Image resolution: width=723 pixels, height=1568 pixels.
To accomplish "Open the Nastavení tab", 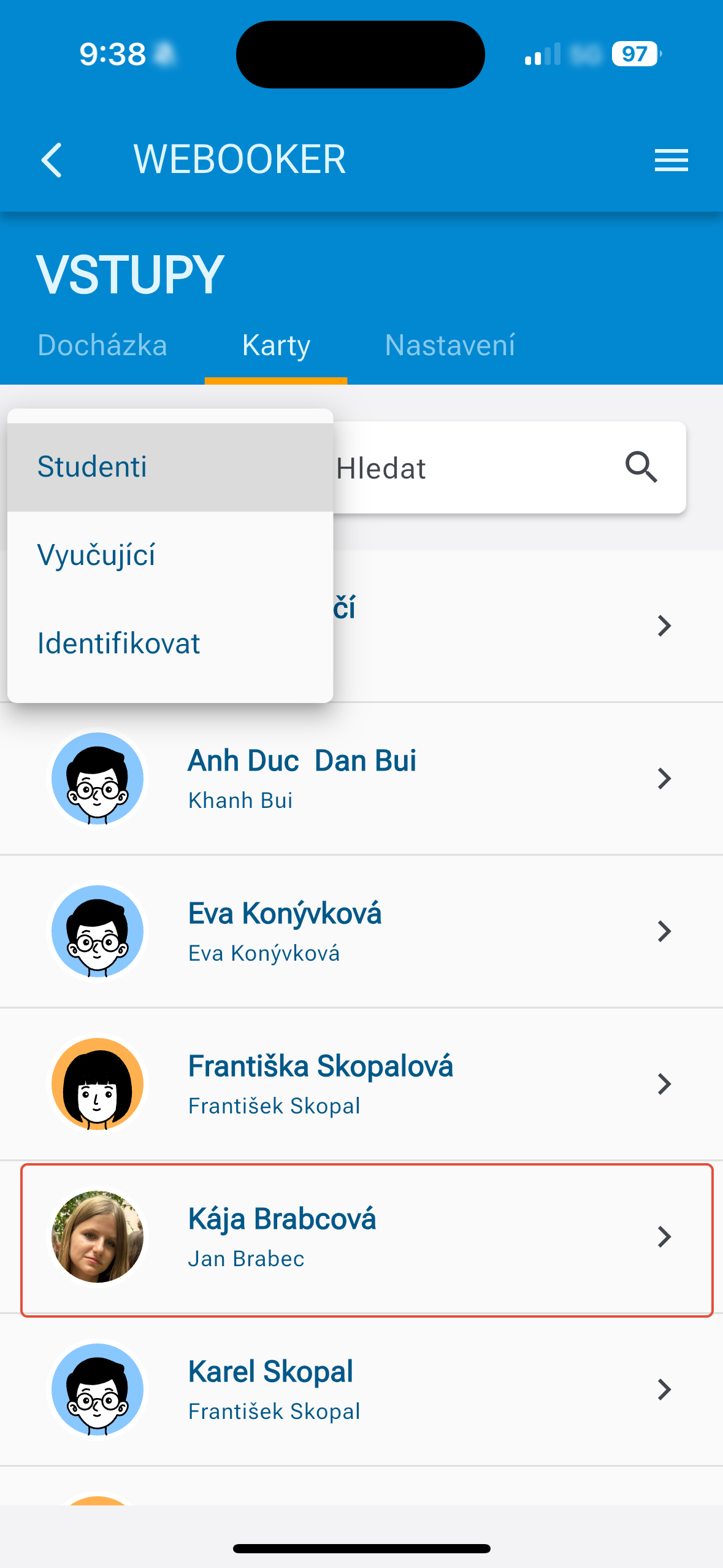I will tap(450, 345).
